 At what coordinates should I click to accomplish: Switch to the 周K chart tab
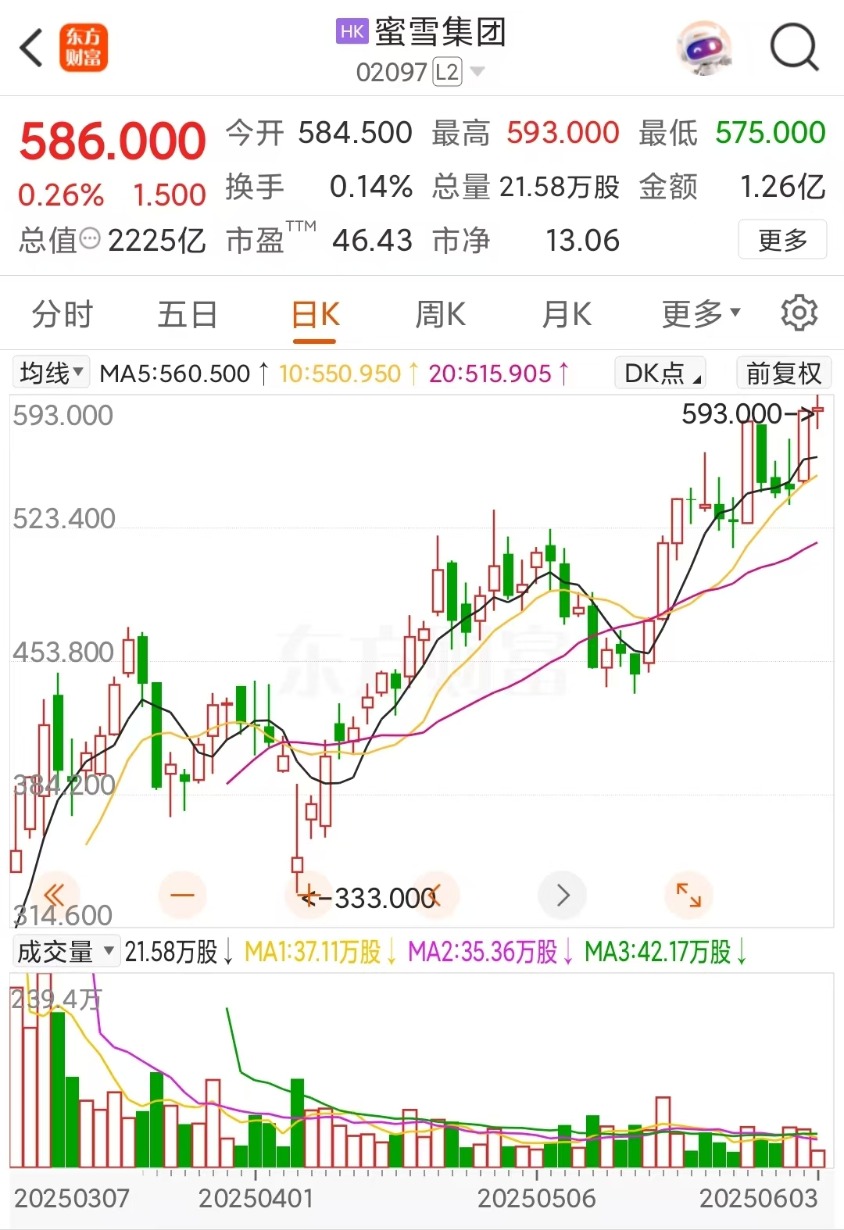(x=440, y=315)
